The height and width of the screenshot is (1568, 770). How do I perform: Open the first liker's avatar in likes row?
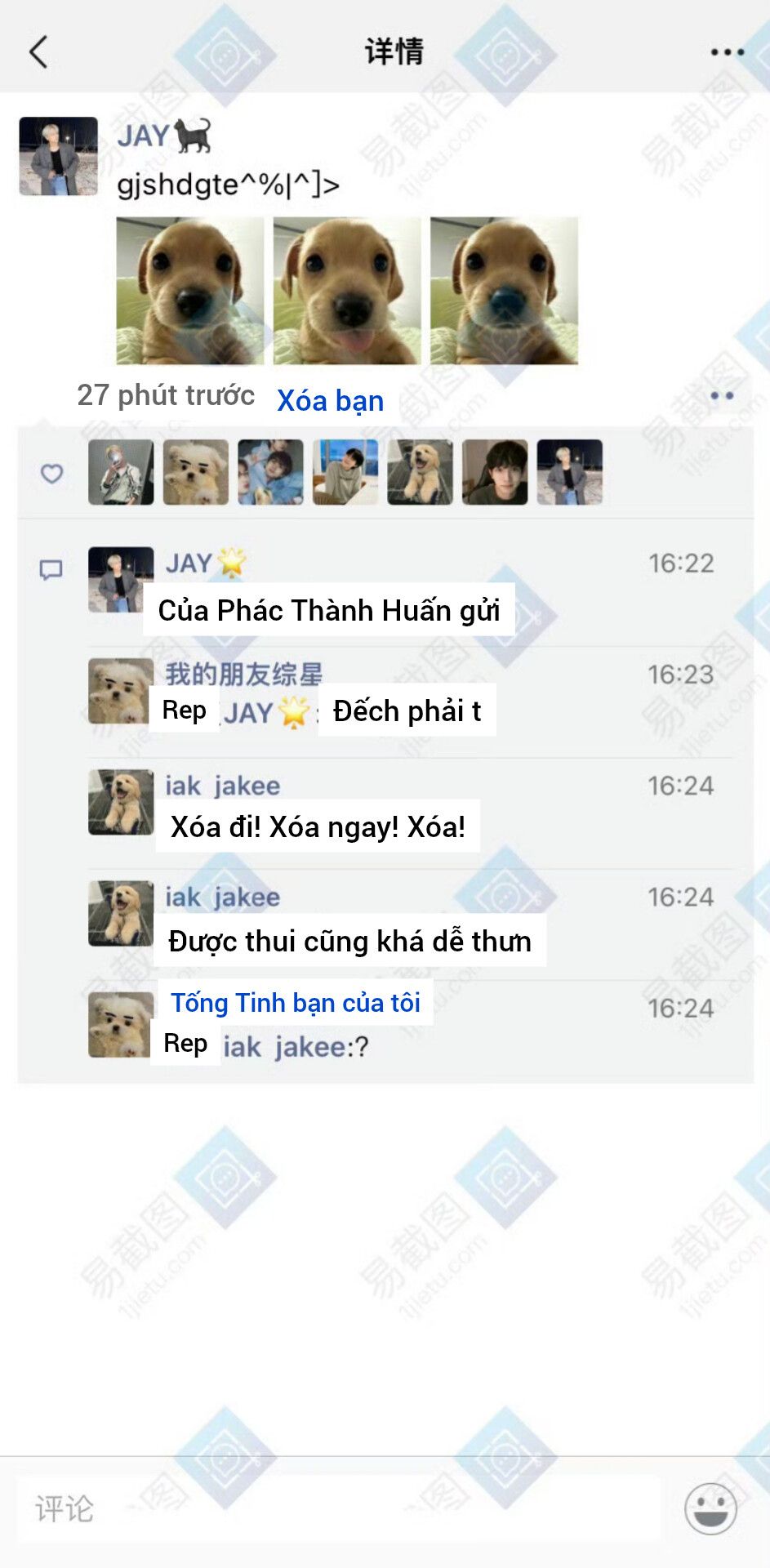[121, 472]
